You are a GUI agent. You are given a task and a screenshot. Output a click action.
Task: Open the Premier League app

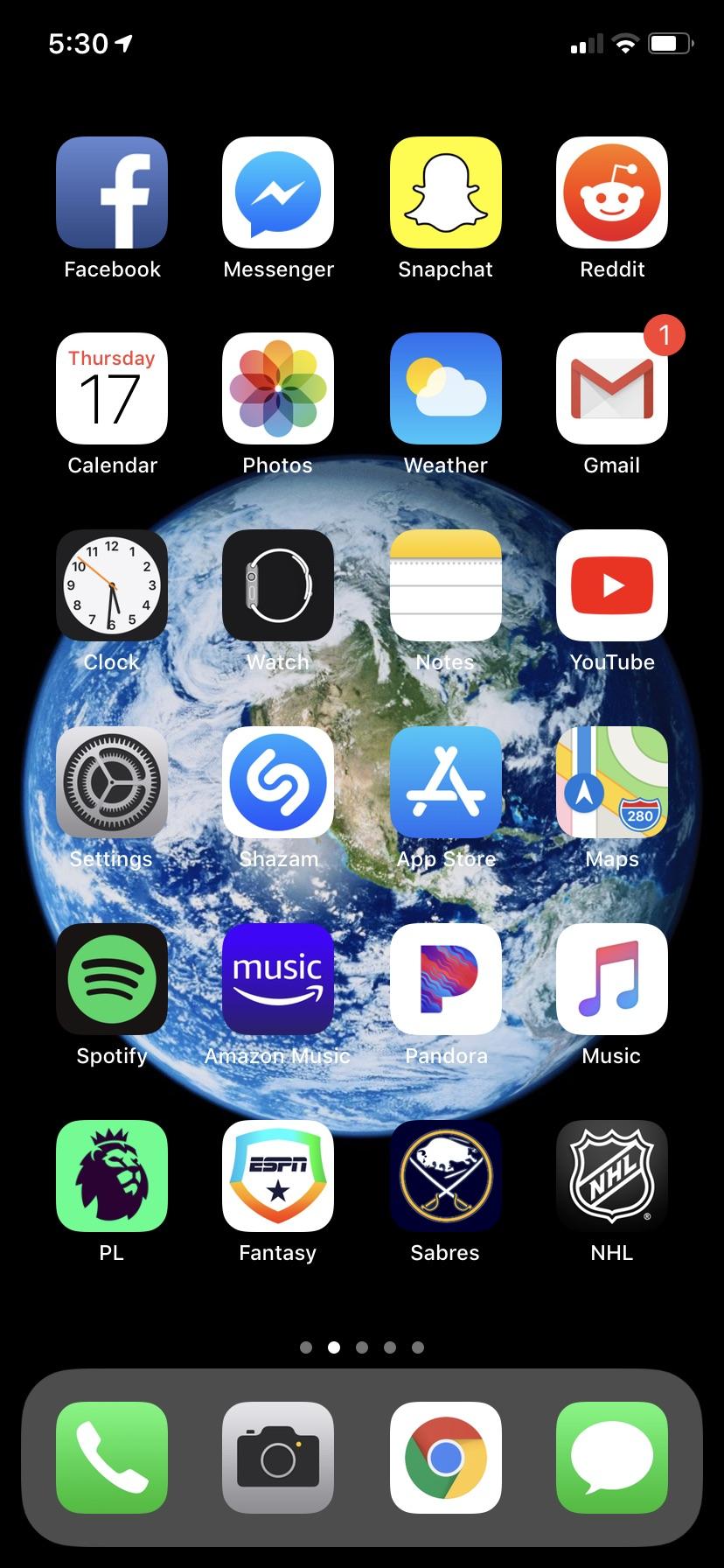tap(111, 1176)
